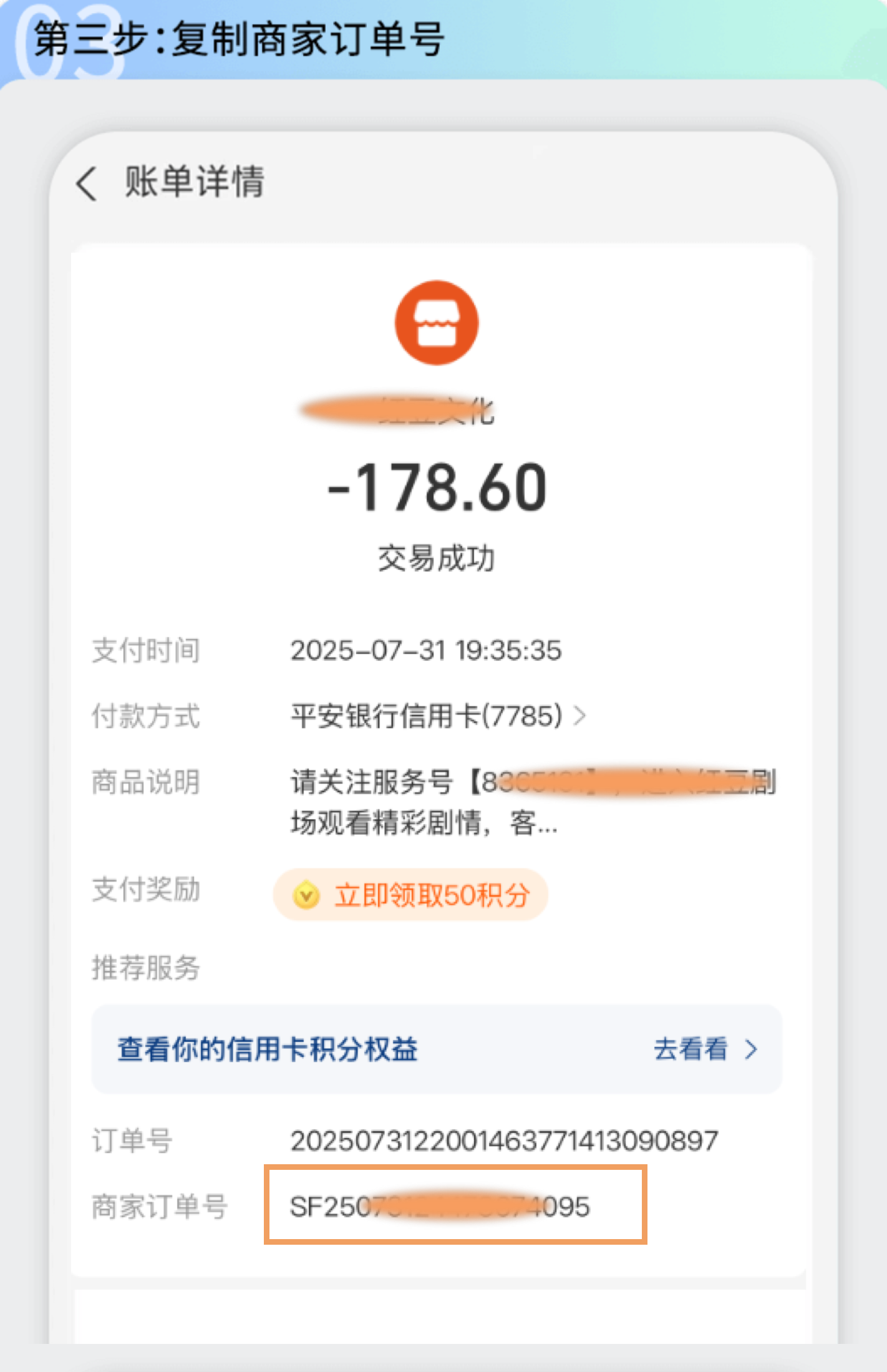Viewport: 887px width, 1372px height.
Task: Click the 去看看 link
Action: (691, 1050)
